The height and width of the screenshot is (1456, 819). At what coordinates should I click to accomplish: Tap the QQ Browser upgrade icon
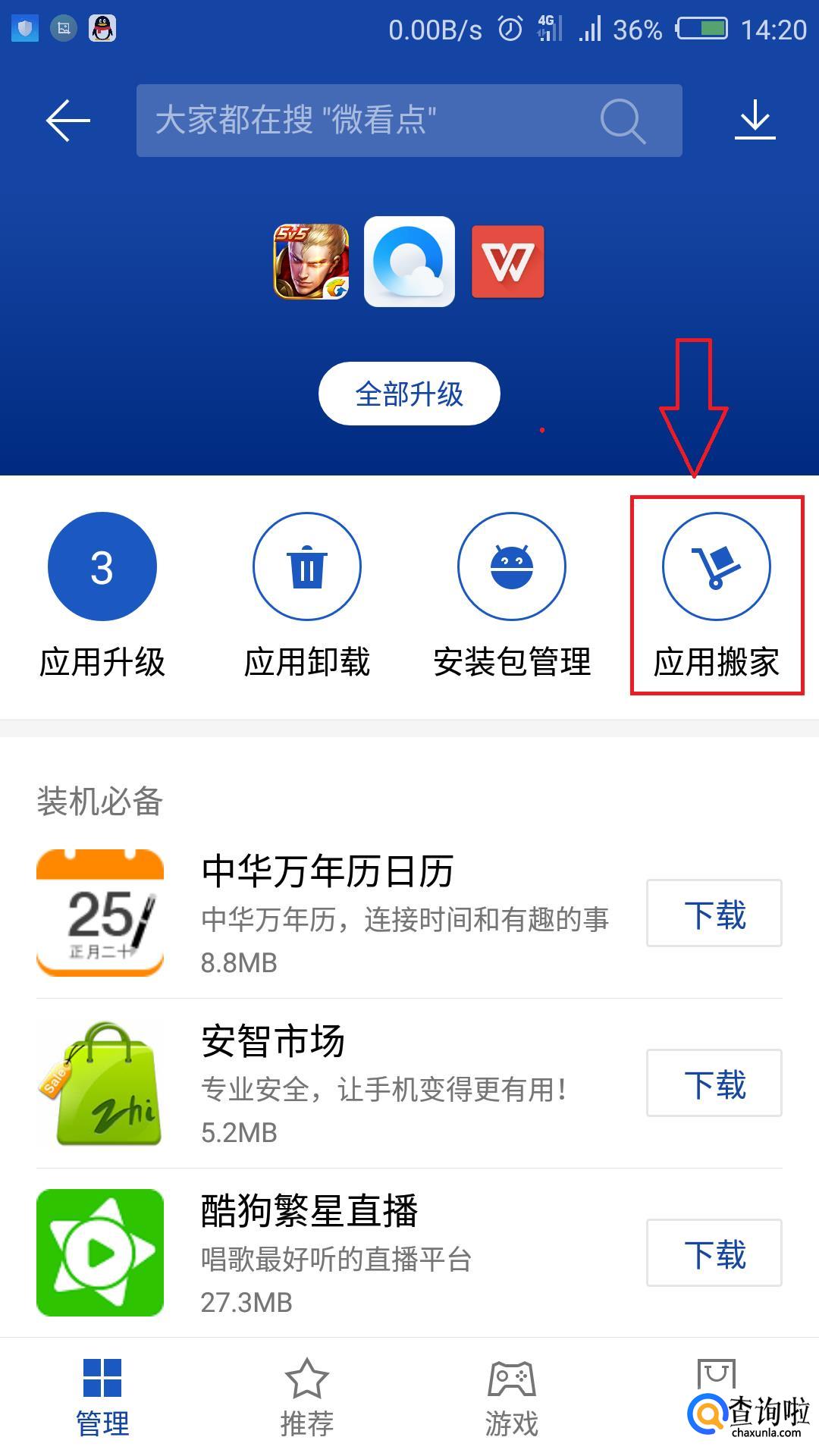tap(409, 262)
